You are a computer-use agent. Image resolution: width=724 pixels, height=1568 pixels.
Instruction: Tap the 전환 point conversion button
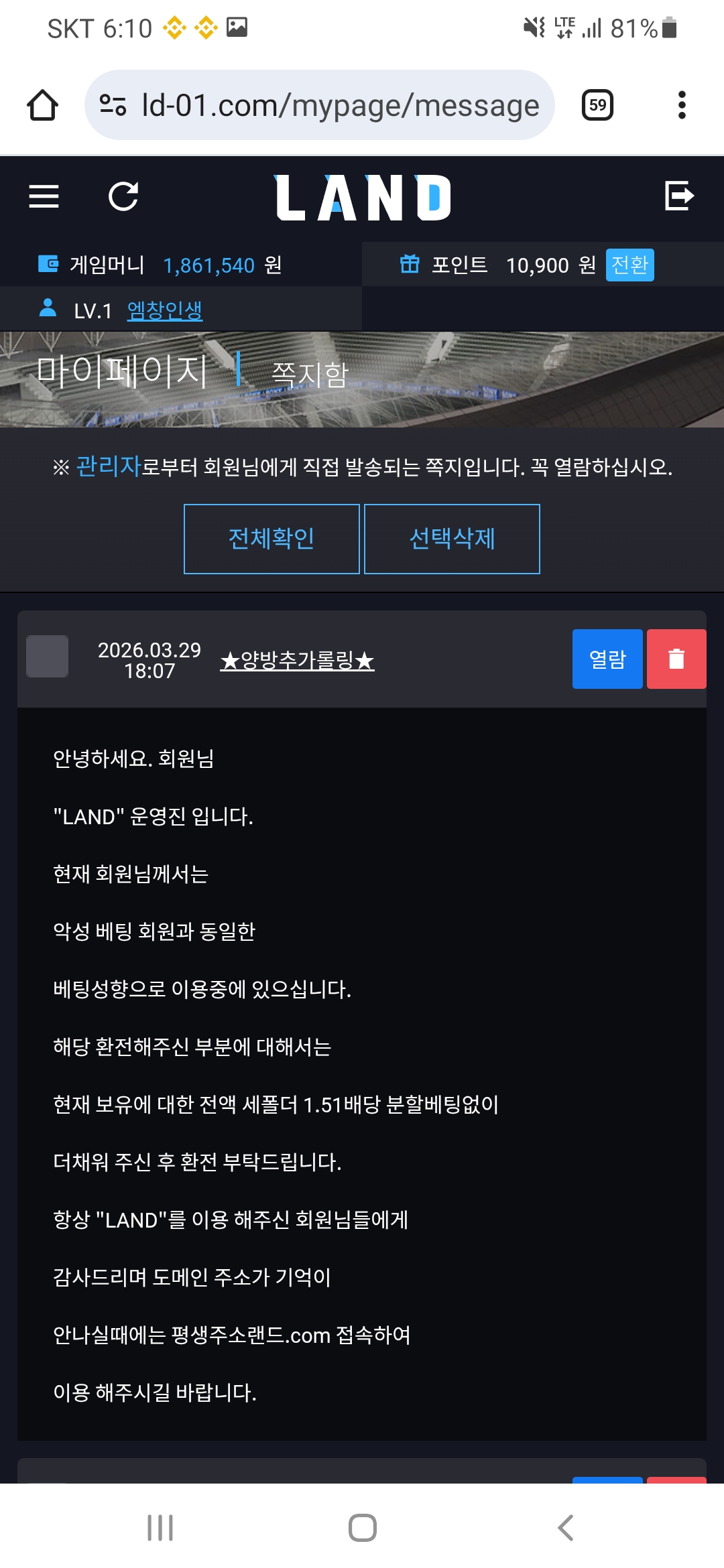tap(629, 265)
